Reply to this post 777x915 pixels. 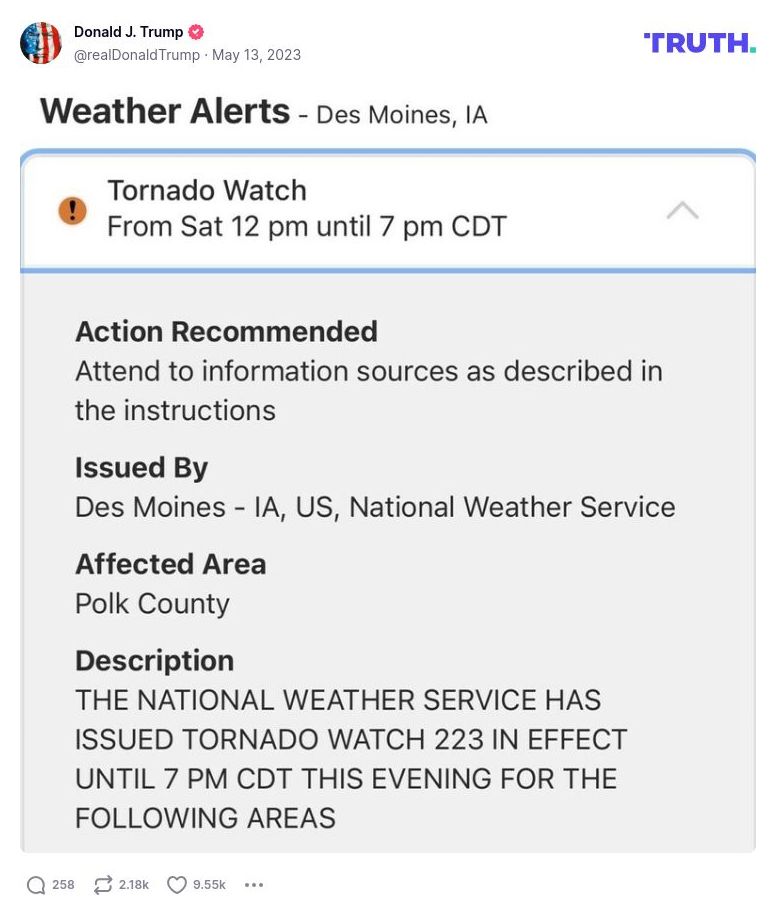(37, 885)
